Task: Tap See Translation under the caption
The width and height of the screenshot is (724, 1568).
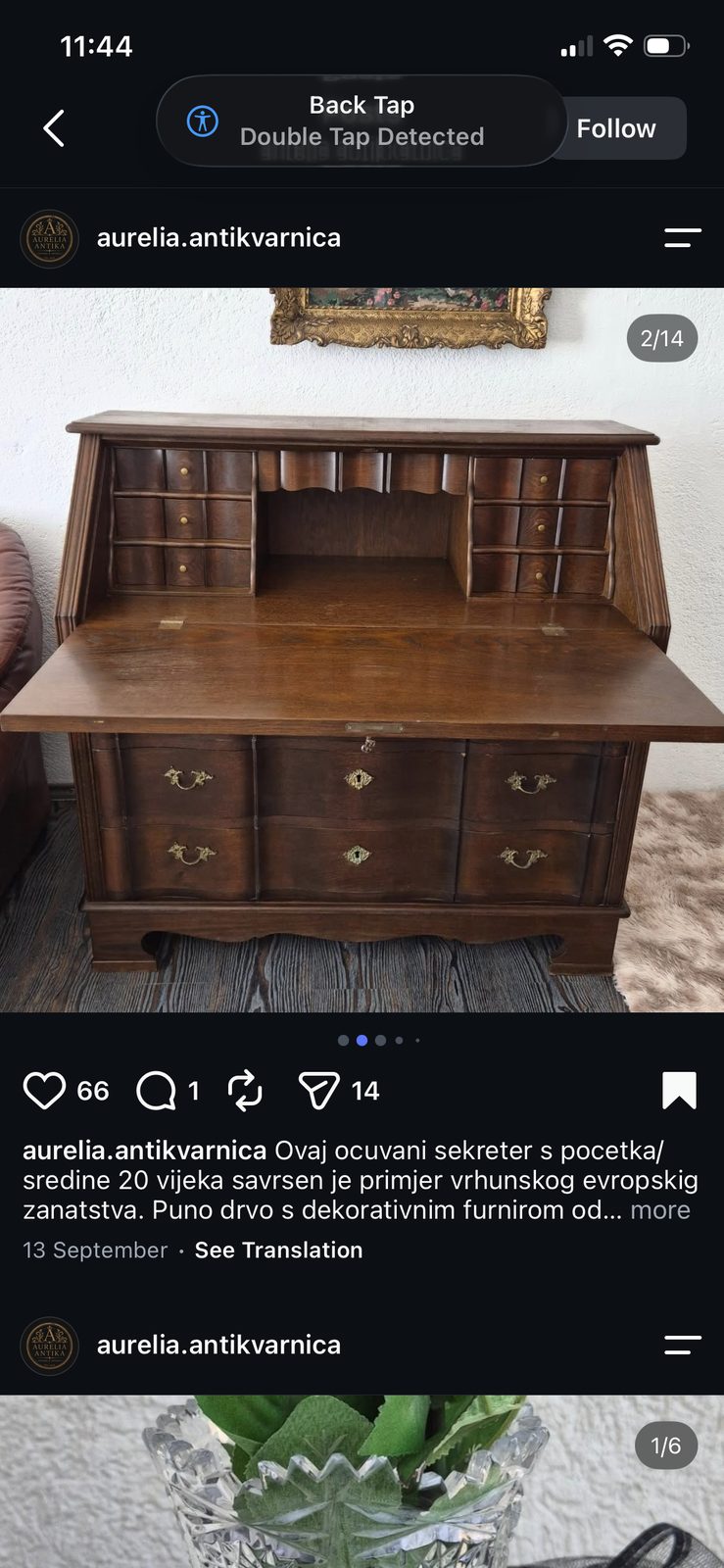Action: [278, 1250]
